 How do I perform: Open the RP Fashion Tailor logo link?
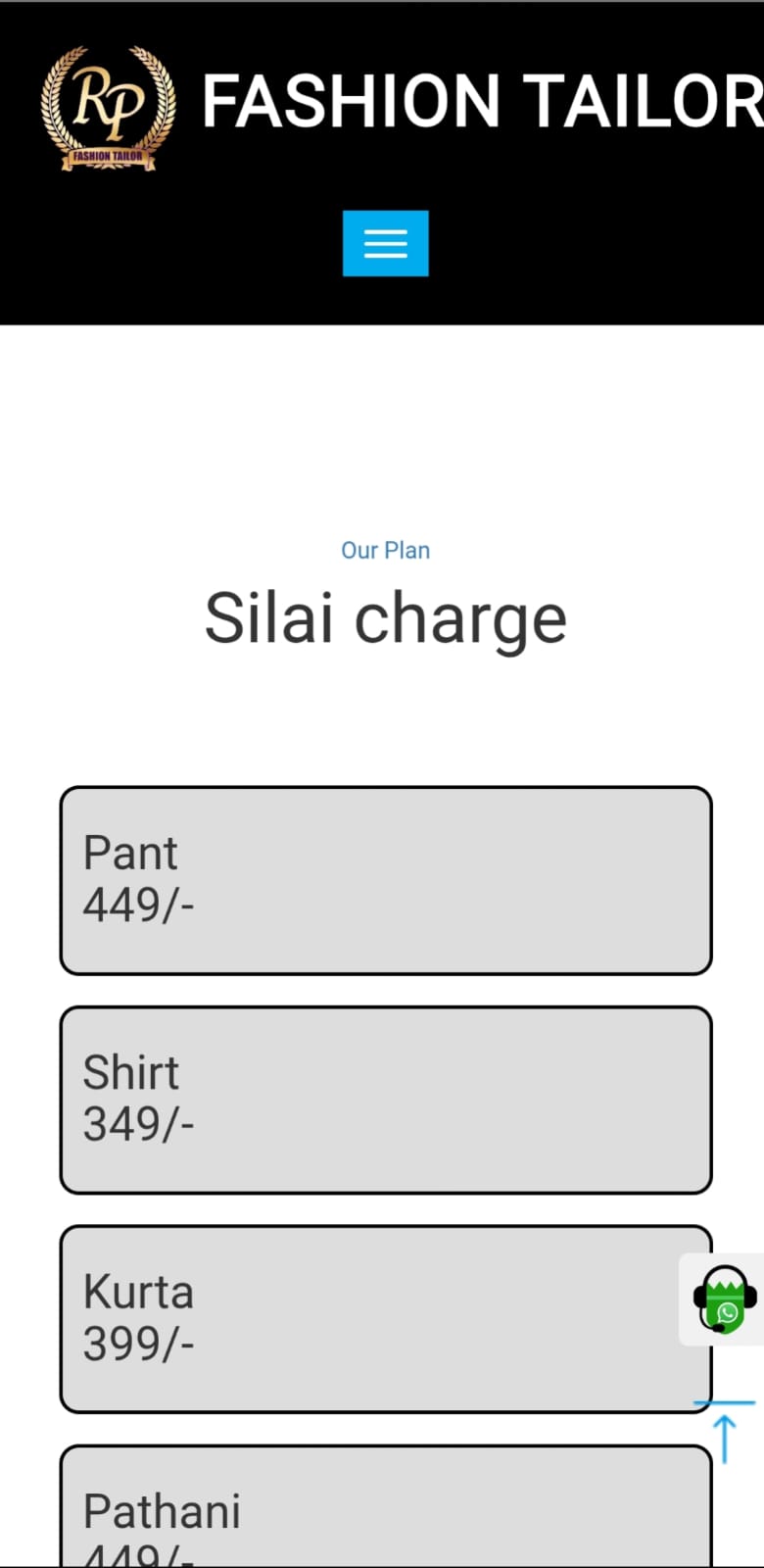point(109,108)
